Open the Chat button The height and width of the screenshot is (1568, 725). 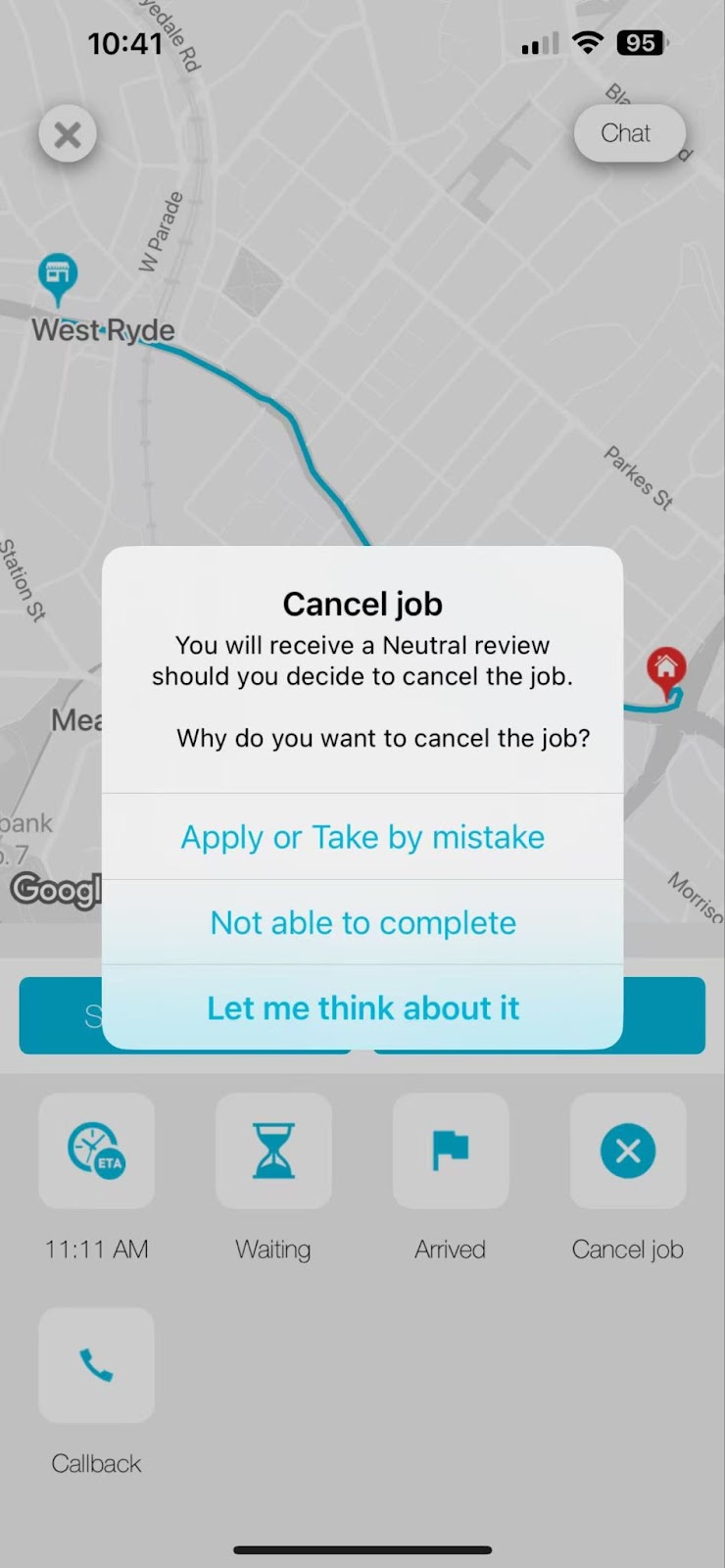pyautogui.click(x=627, y=133)
